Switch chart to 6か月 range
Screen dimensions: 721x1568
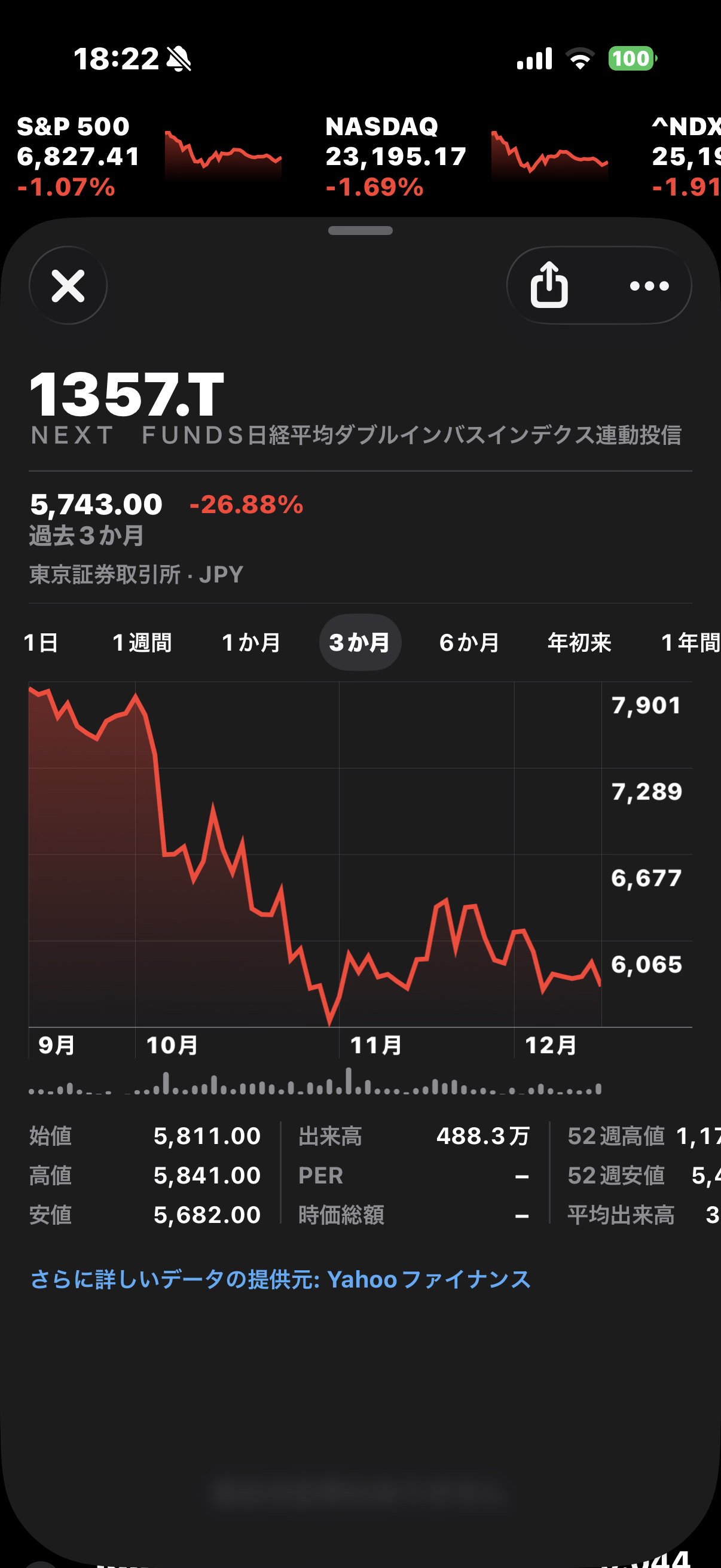(469, 643)
